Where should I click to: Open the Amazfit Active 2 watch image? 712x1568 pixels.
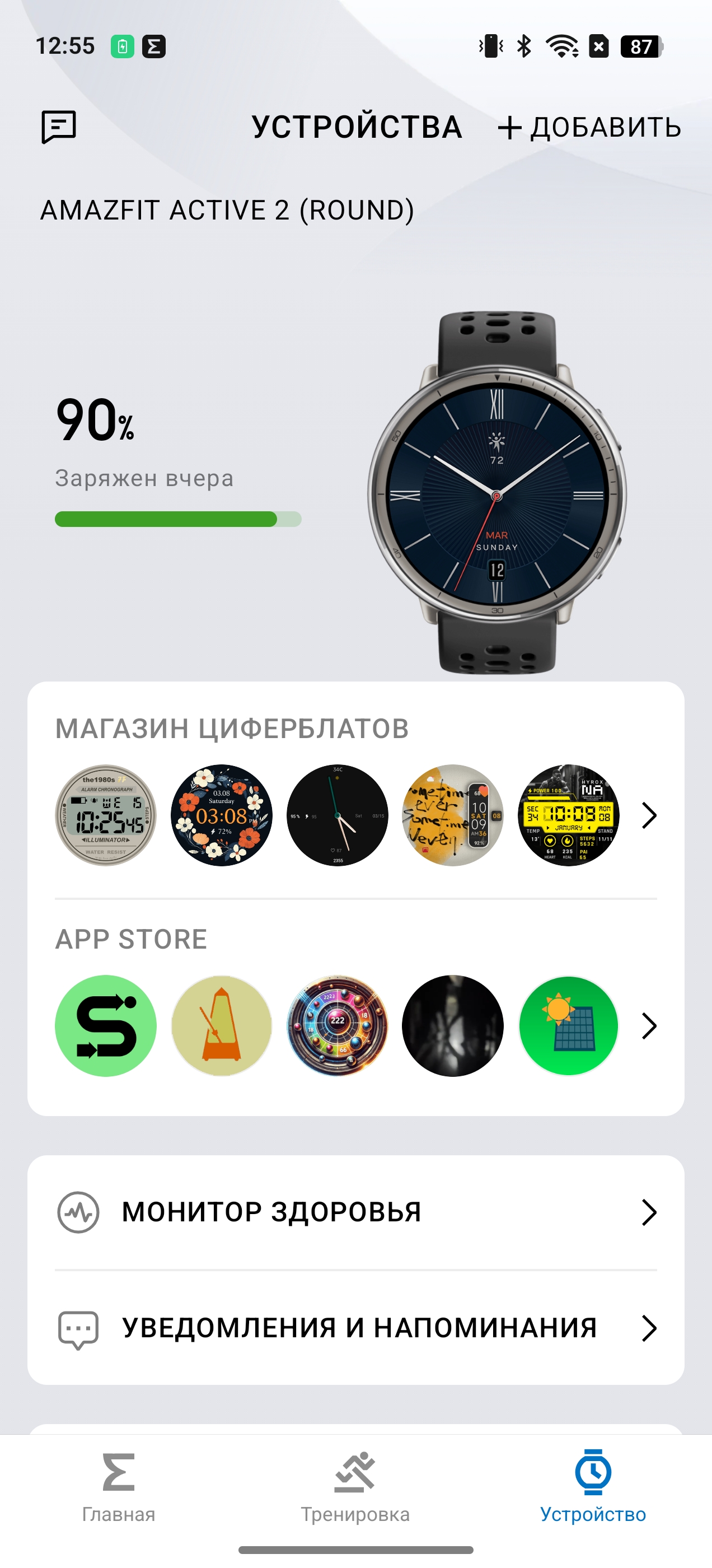(x=496, y=493)
